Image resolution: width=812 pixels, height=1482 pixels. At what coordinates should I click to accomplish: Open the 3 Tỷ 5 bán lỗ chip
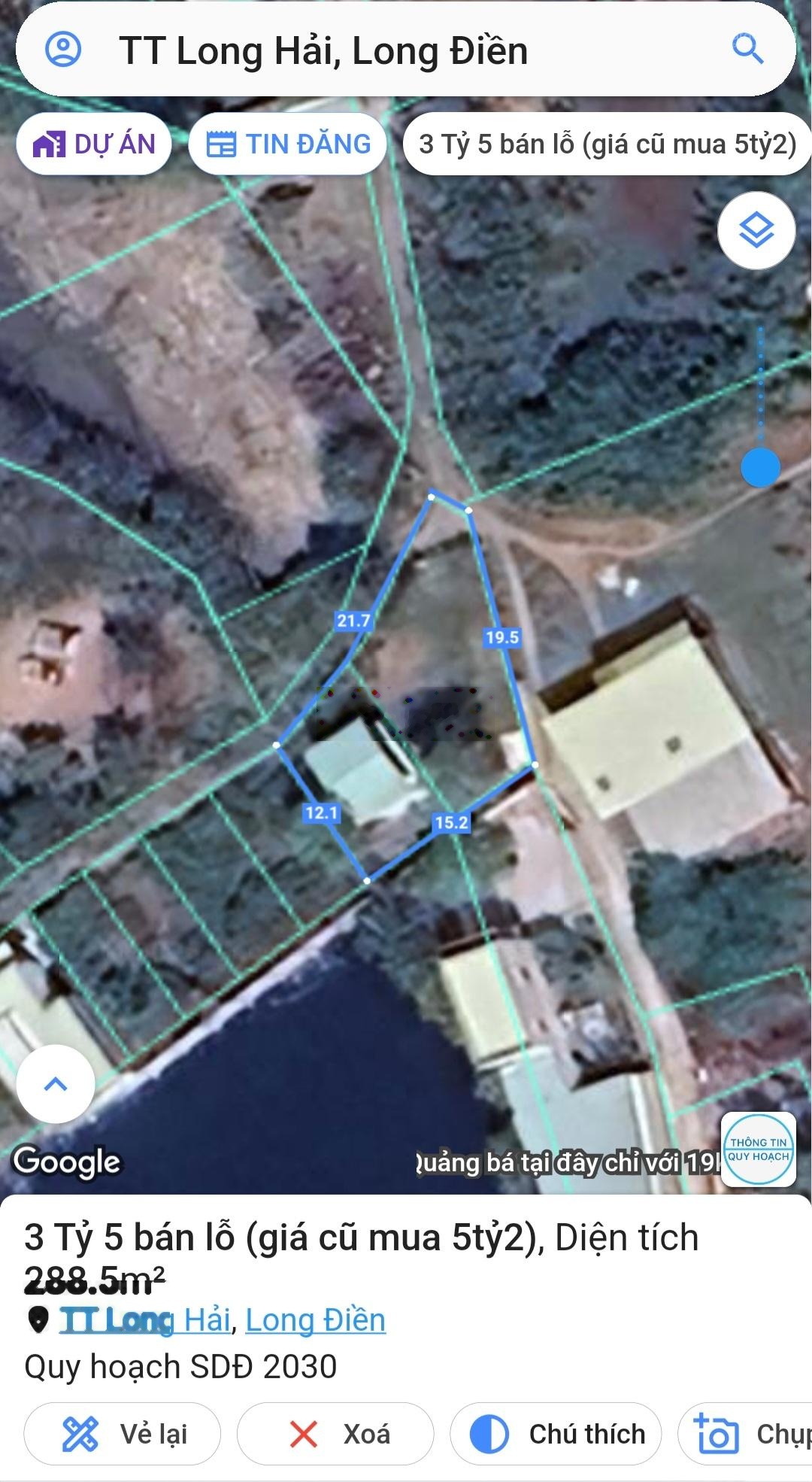tap(607, 144)
